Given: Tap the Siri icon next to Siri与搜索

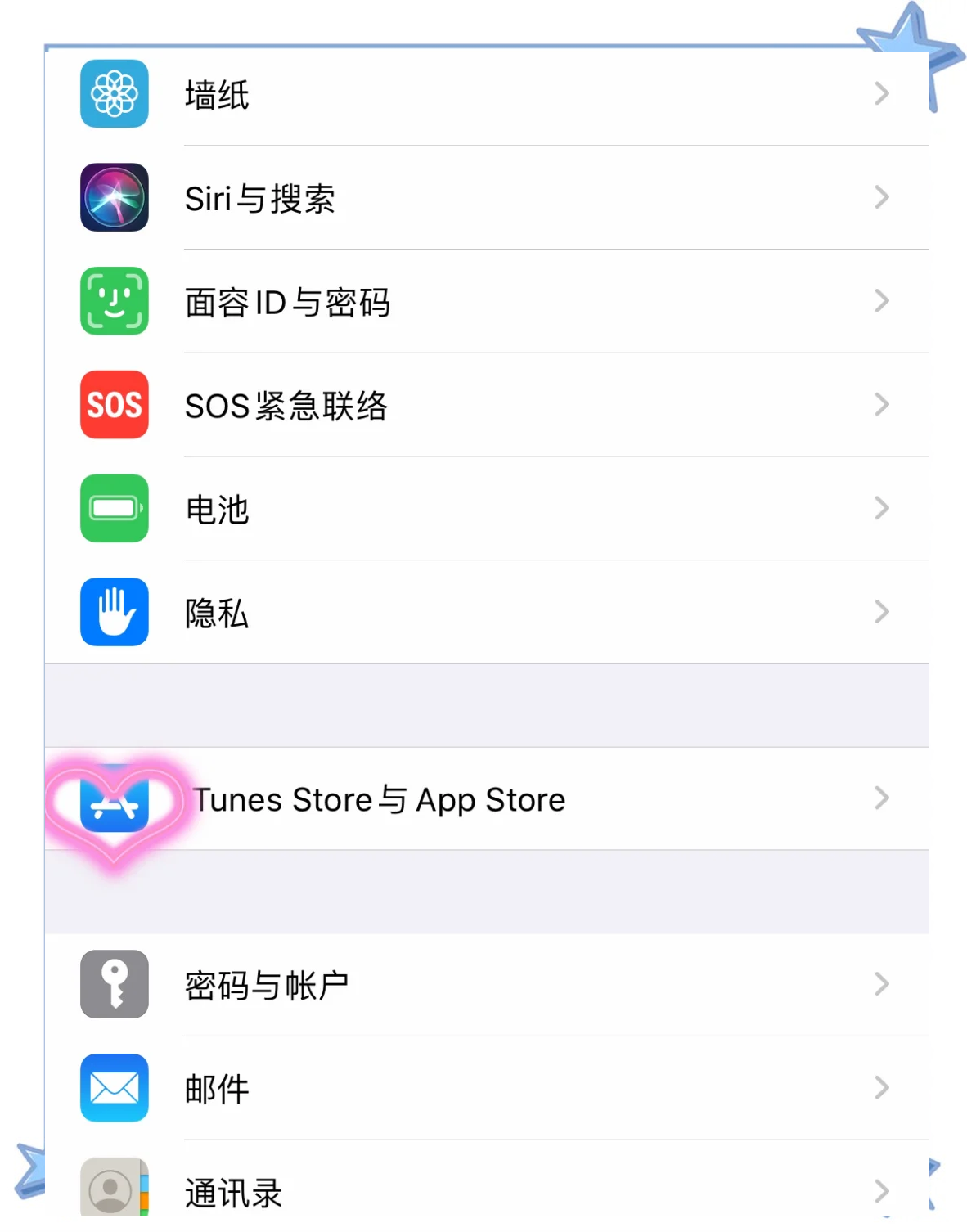Looking at the screenshot, I should point(114,198).
